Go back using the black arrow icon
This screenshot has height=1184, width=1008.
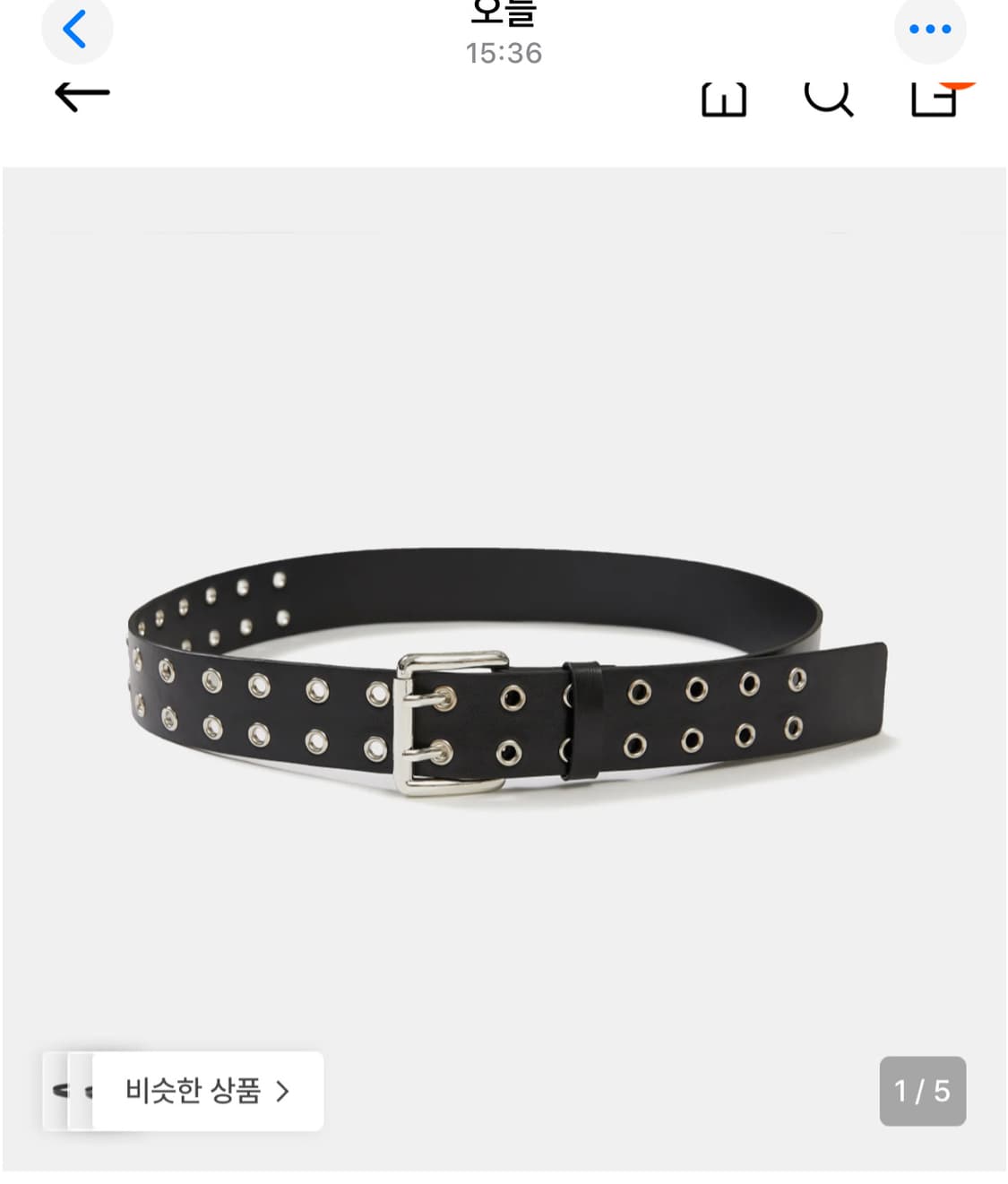(82, 97)
